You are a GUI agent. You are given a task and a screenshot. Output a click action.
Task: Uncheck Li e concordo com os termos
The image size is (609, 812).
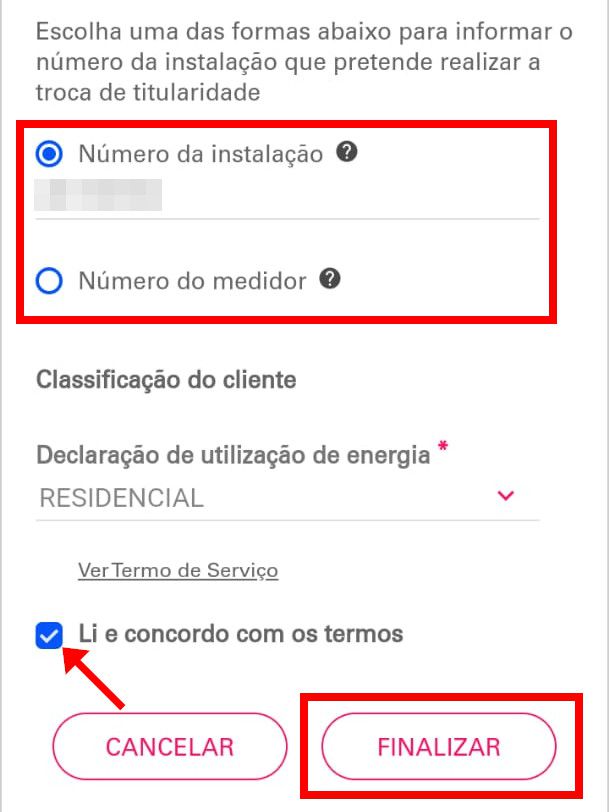click(50, 634)
